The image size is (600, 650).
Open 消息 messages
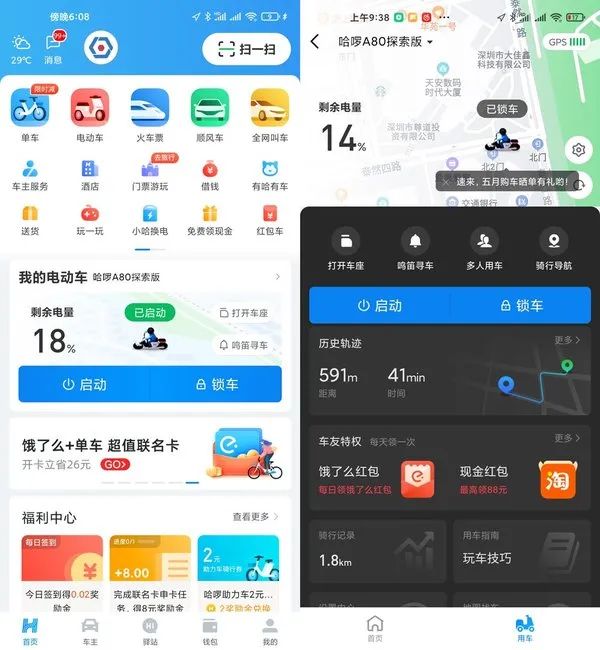tap(53, 47)
